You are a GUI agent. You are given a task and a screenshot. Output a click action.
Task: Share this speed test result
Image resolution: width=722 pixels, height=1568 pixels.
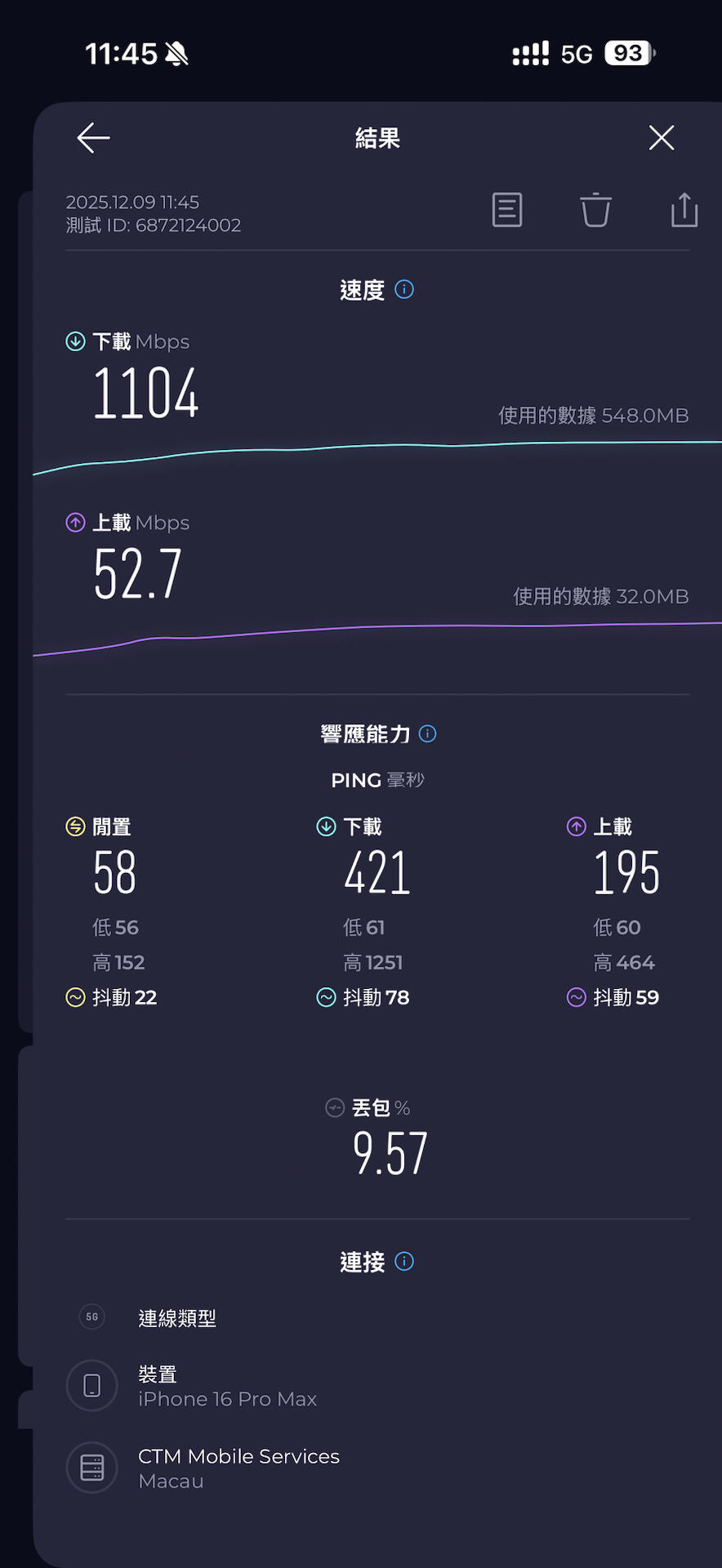[x=684, y=211]
